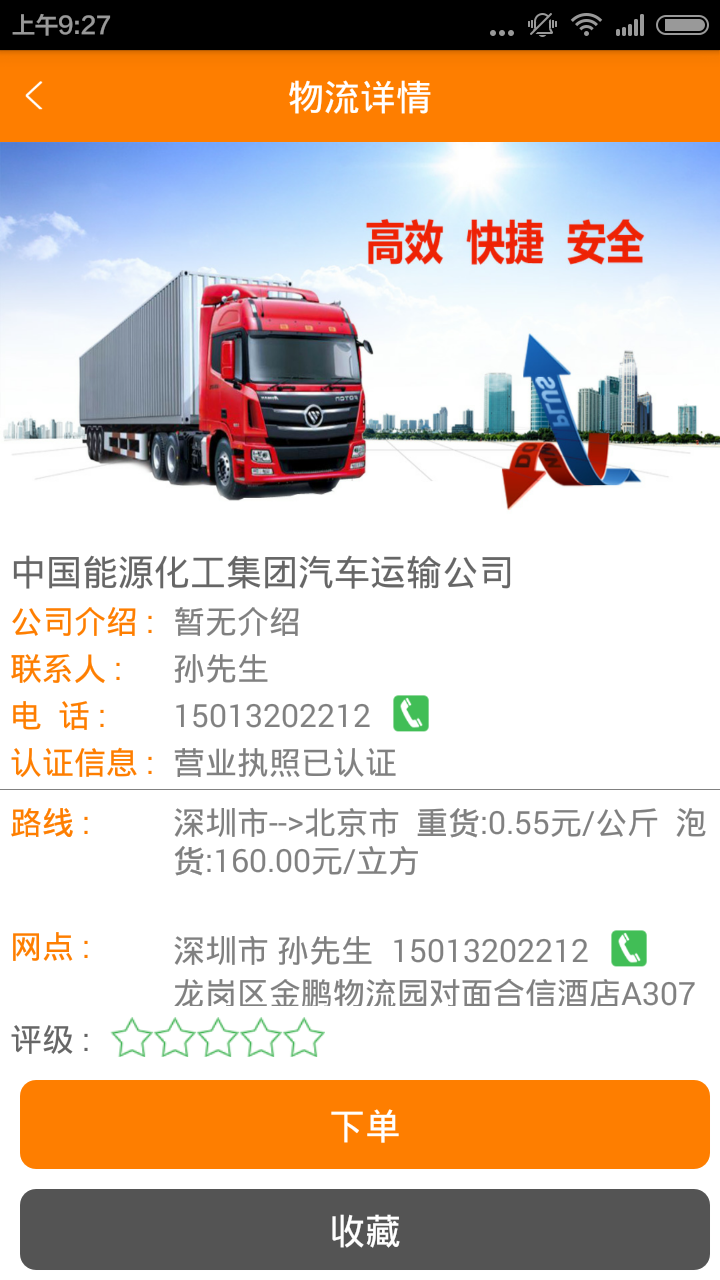Tap the vibrate mode icon in the status bar
Screen dimensions: 720x1280
click(543, 24)
